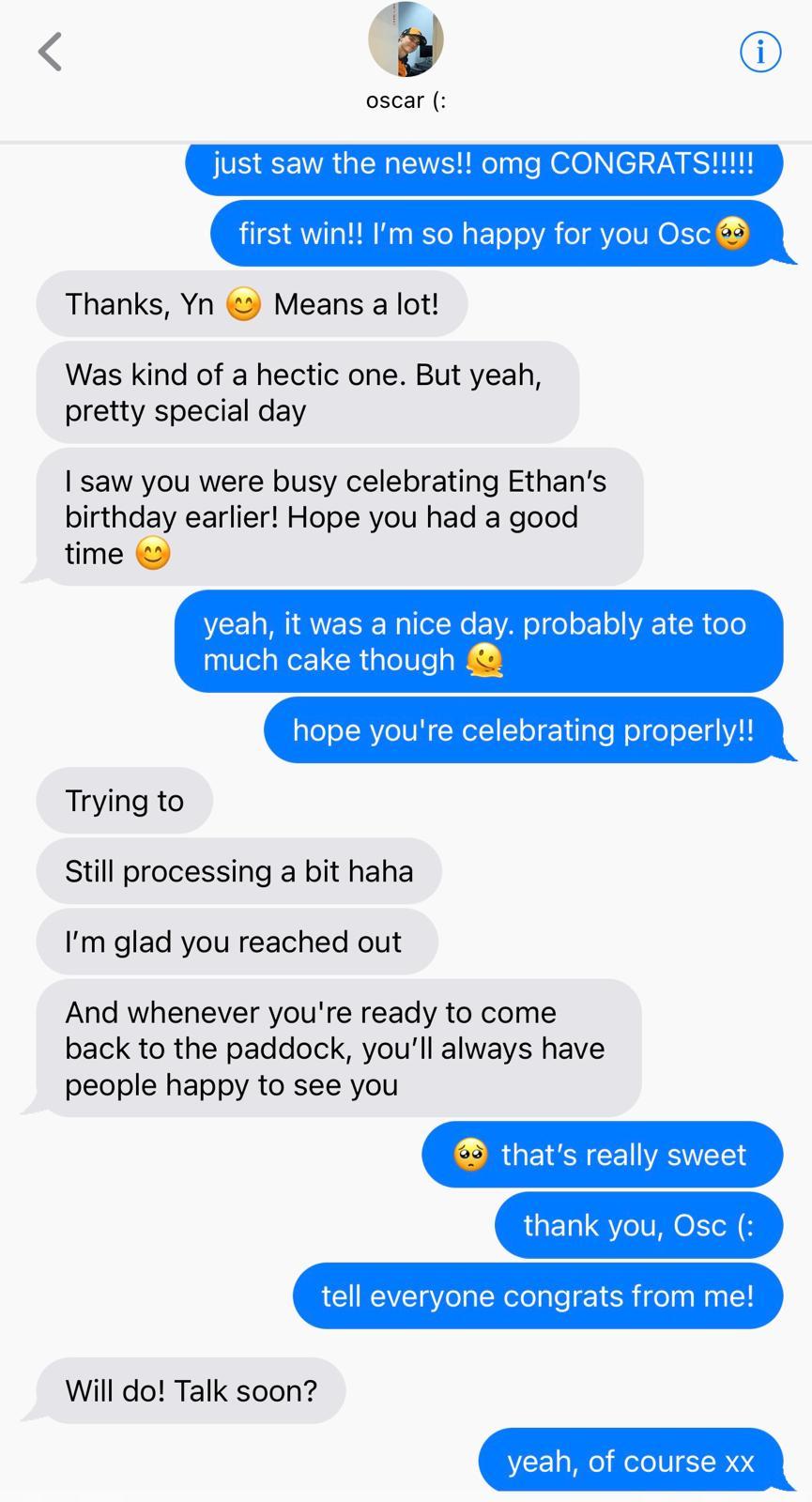The width and height of the screenshot is (812, 1502).
Task: Open oscar's contact profile picture
Action: 406,39
